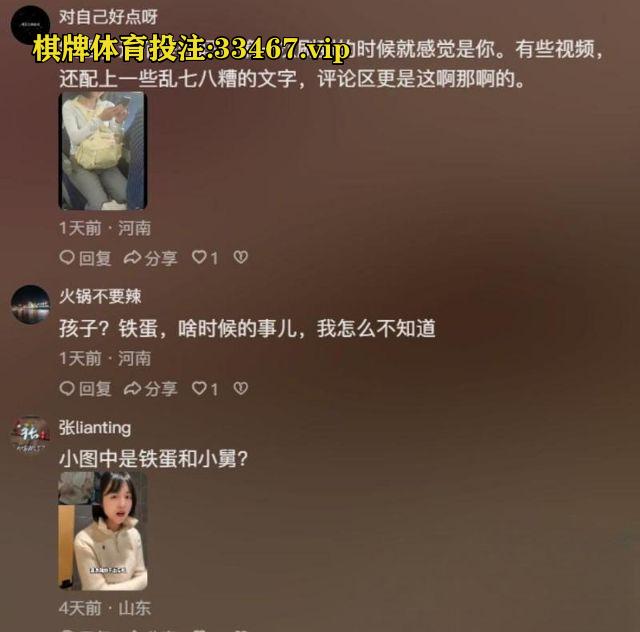The width and height of the screenshot is (640, 632).
Task: View 张lianting's profile avatar
Action: click(30, 435)
